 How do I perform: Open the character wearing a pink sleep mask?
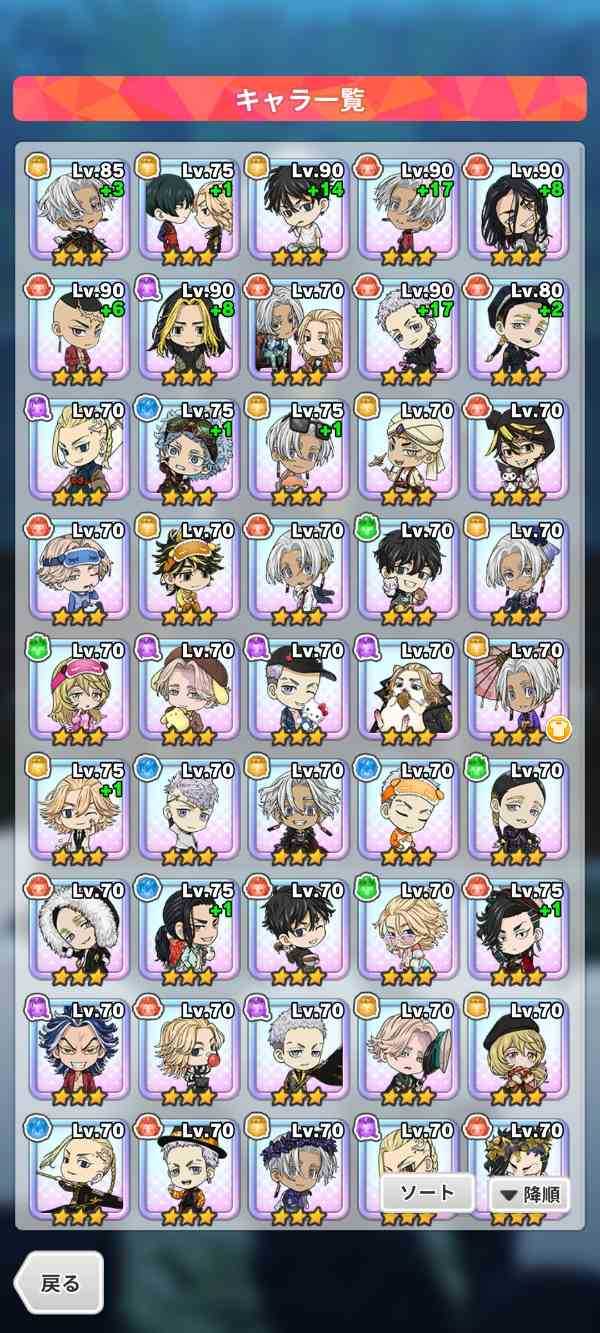tap(79, 690)
